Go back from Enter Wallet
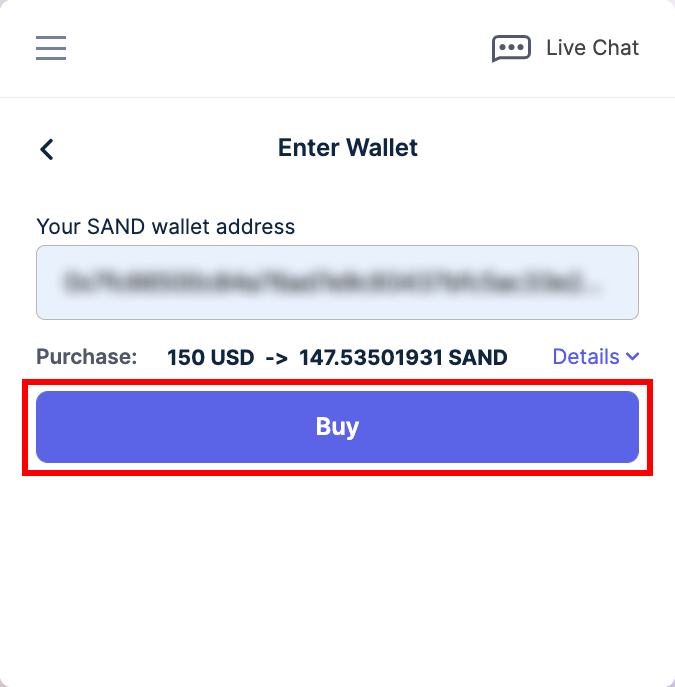 pyautogui.click(x=47, y=149)
